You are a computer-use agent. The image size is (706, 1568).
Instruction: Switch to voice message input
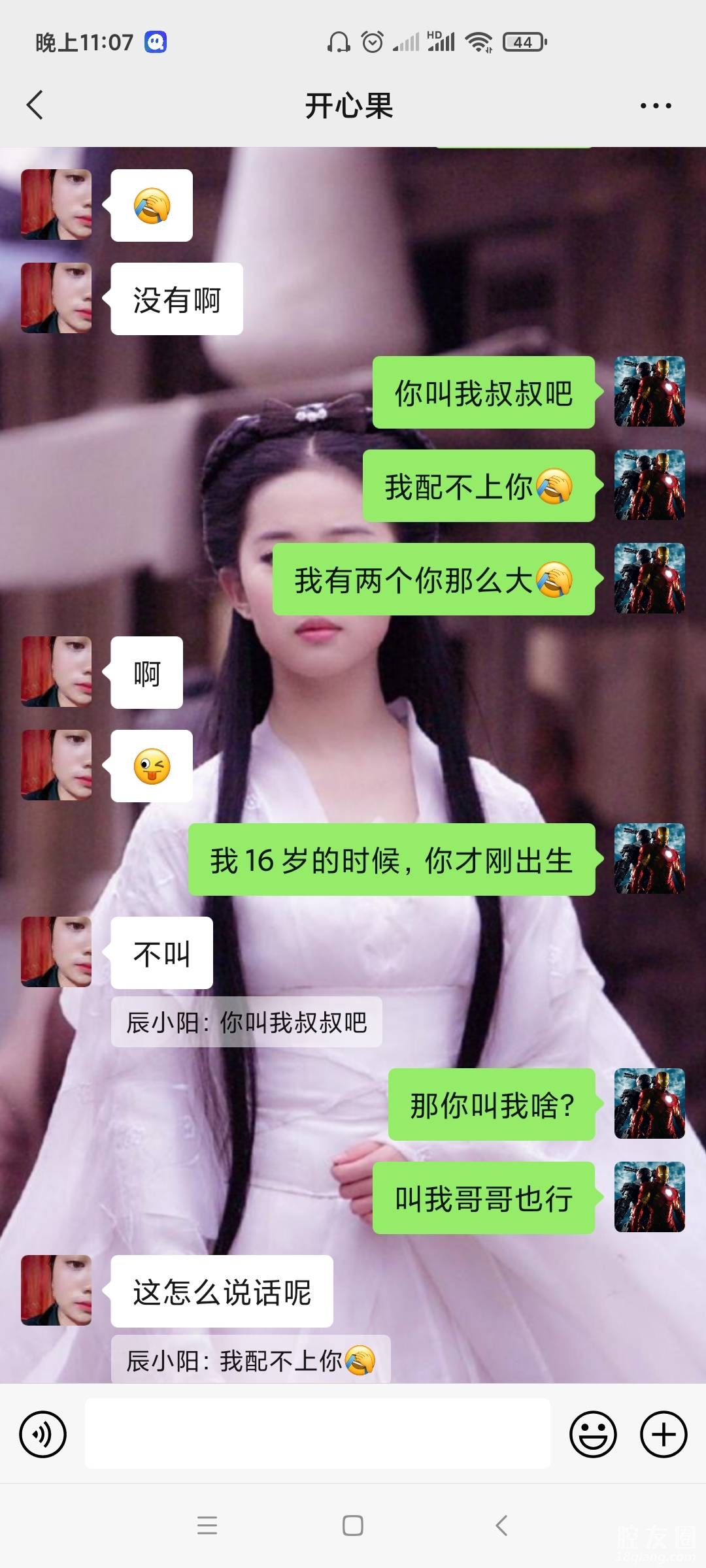tap(43, 1435)
